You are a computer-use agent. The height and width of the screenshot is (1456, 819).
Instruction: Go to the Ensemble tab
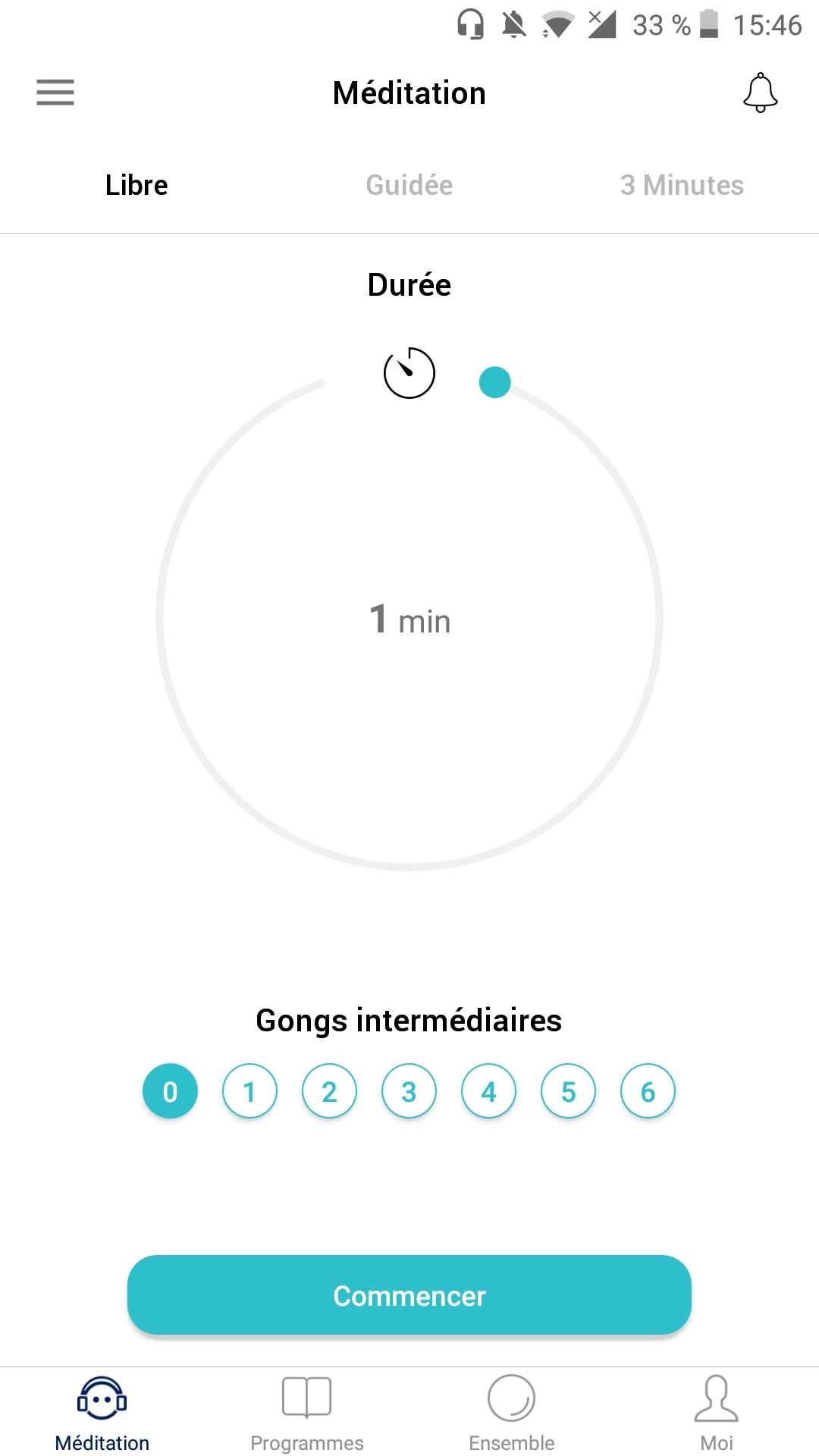coord(512,1413)
